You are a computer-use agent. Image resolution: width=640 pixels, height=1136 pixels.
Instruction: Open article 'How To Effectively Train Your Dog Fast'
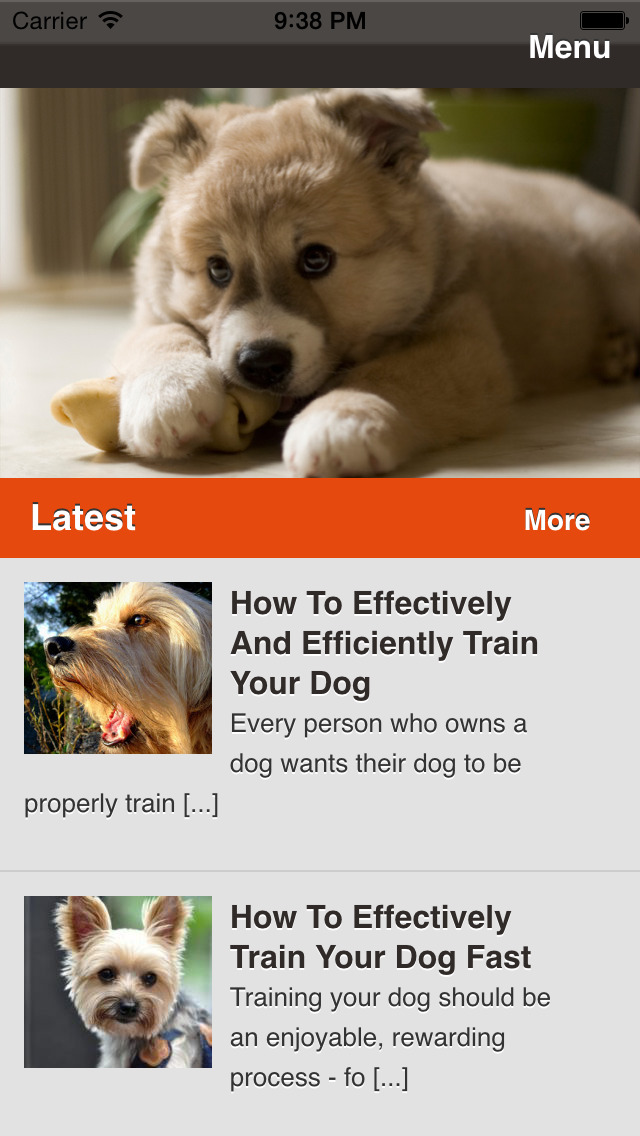[381, 937]
